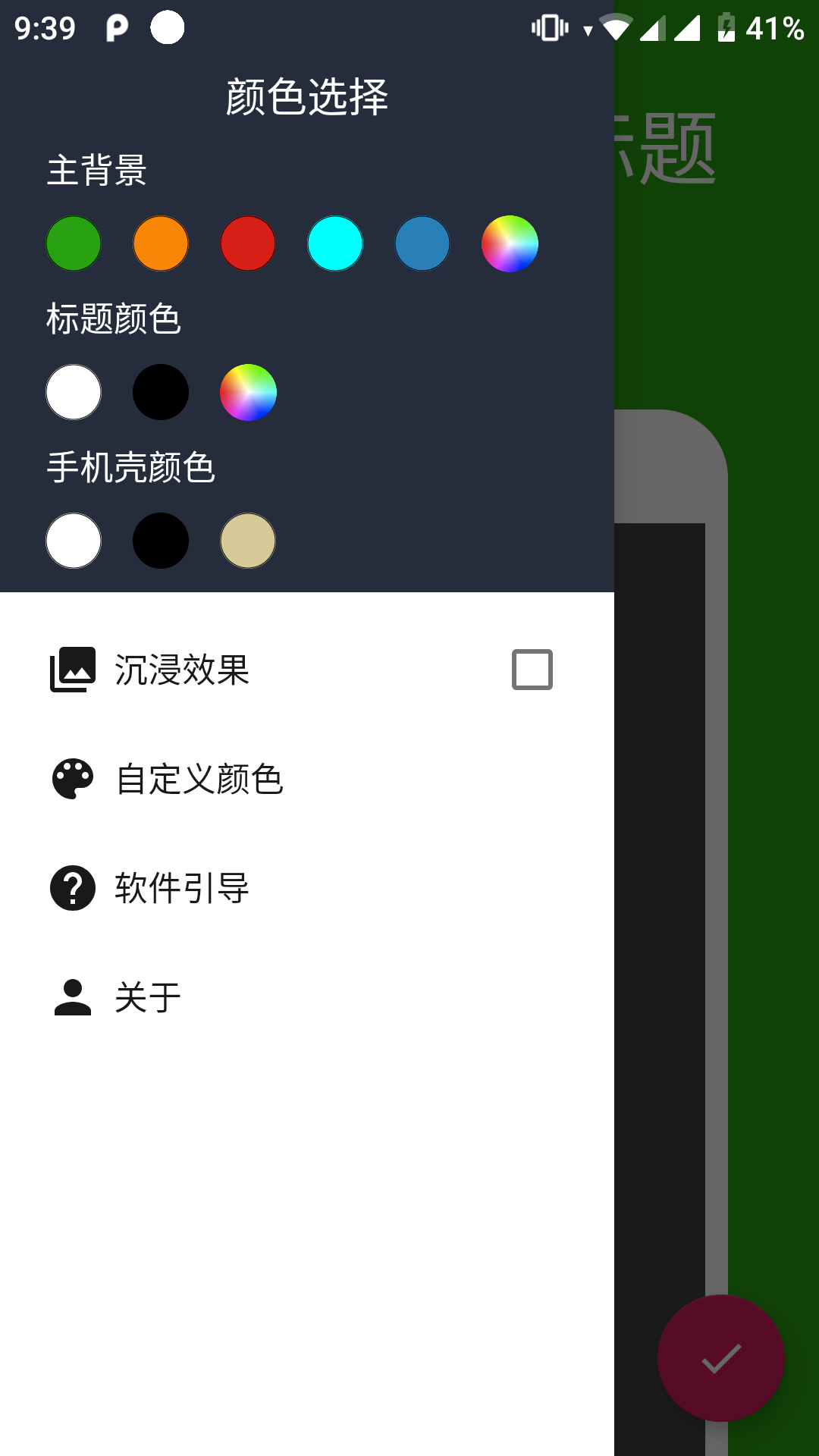Image resolution: width=819 pixels, height=1456 pixels.
Task: Tap the checkmark floating action button
Action: tap(722, 1357)
